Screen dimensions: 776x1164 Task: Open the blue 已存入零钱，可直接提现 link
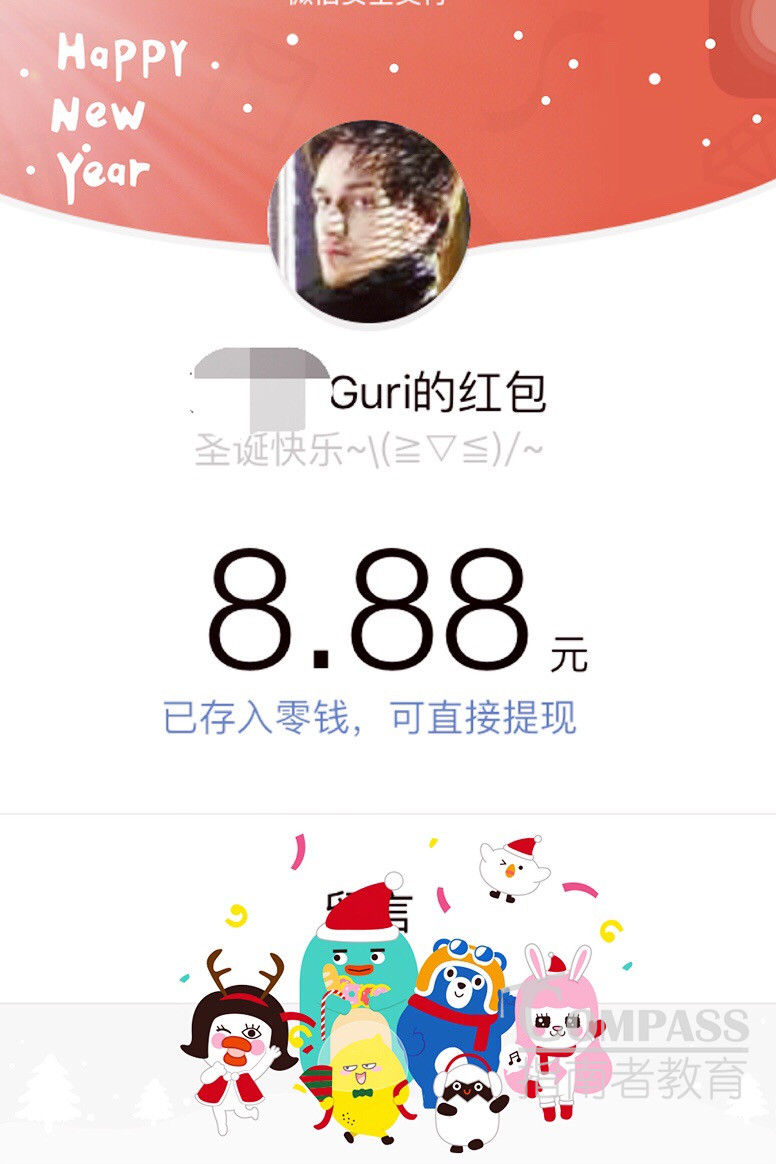(370, 719)
